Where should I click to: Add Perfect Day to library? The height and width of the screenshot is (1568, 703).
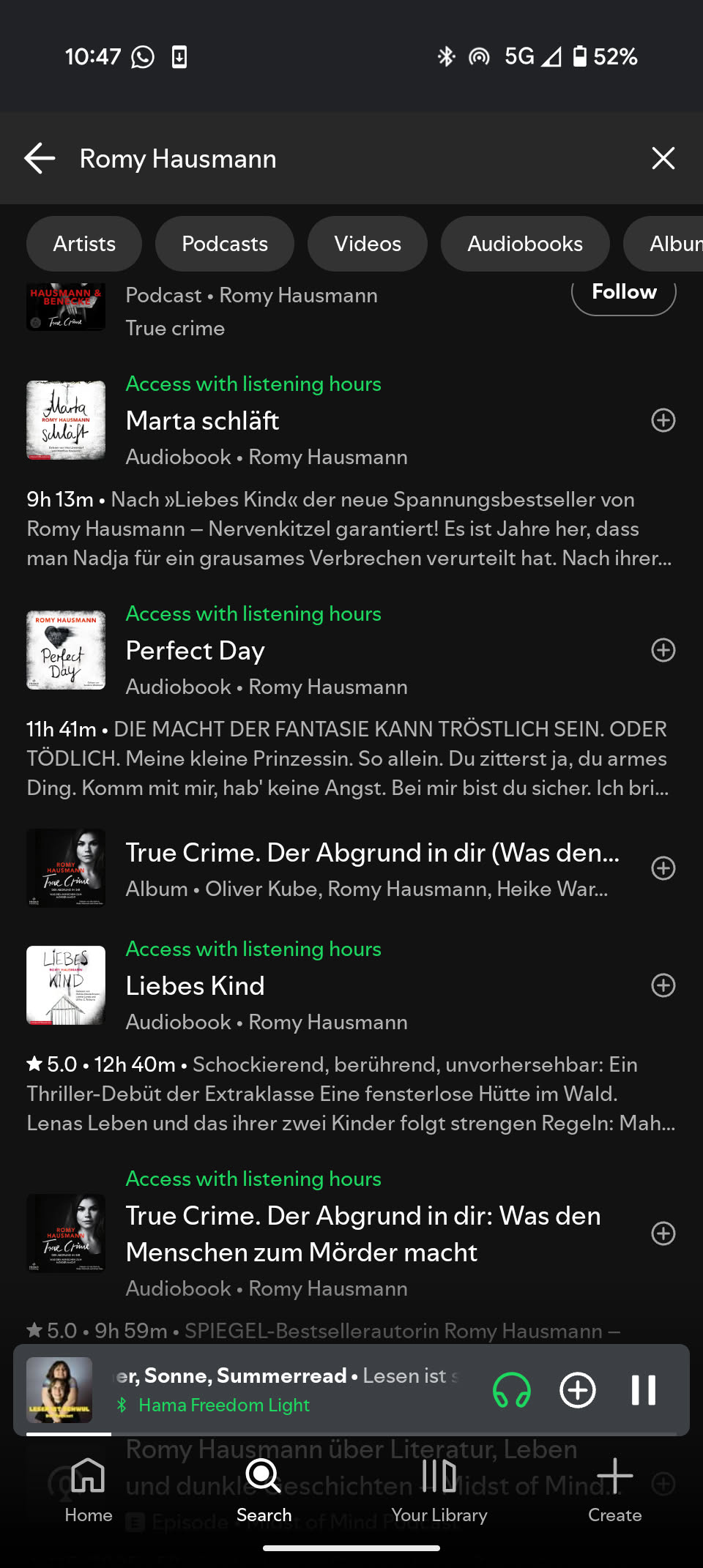point(663,650)
